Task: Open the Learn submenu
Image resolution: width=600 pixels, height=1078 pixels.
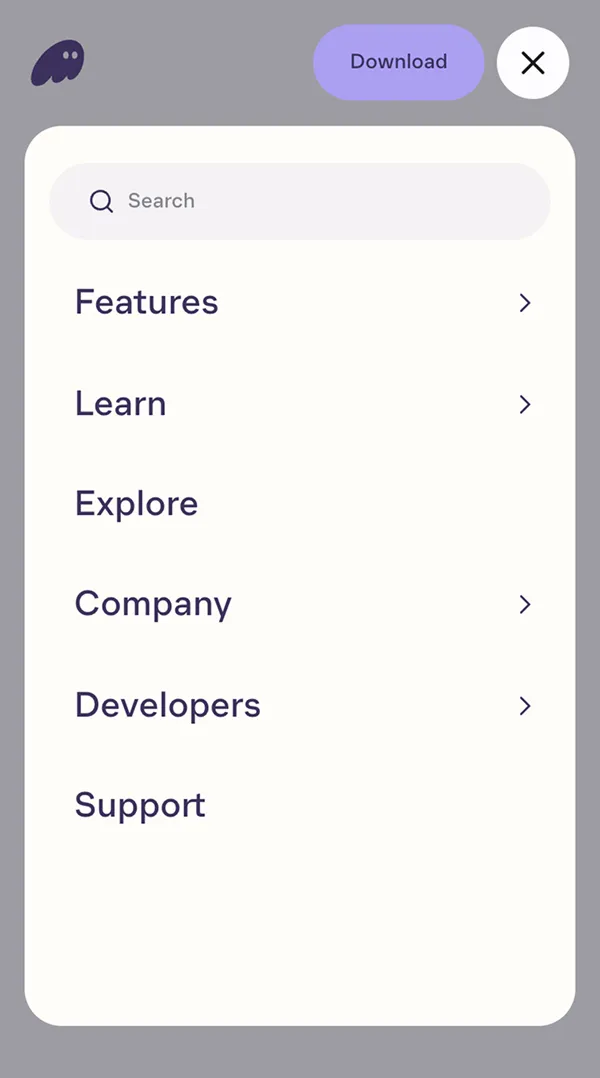Action: pos(300,404)
